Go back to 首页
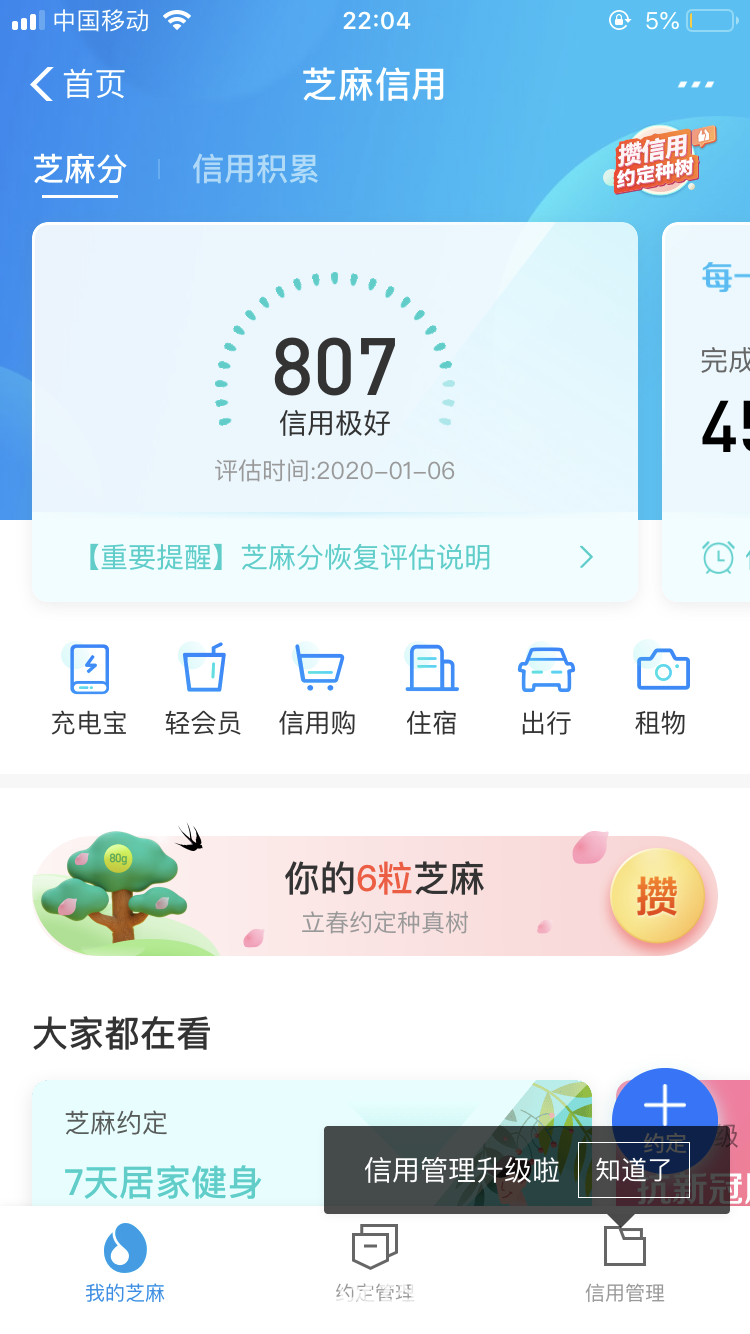Screen dimensions: 750x1334 click(78, 85)
